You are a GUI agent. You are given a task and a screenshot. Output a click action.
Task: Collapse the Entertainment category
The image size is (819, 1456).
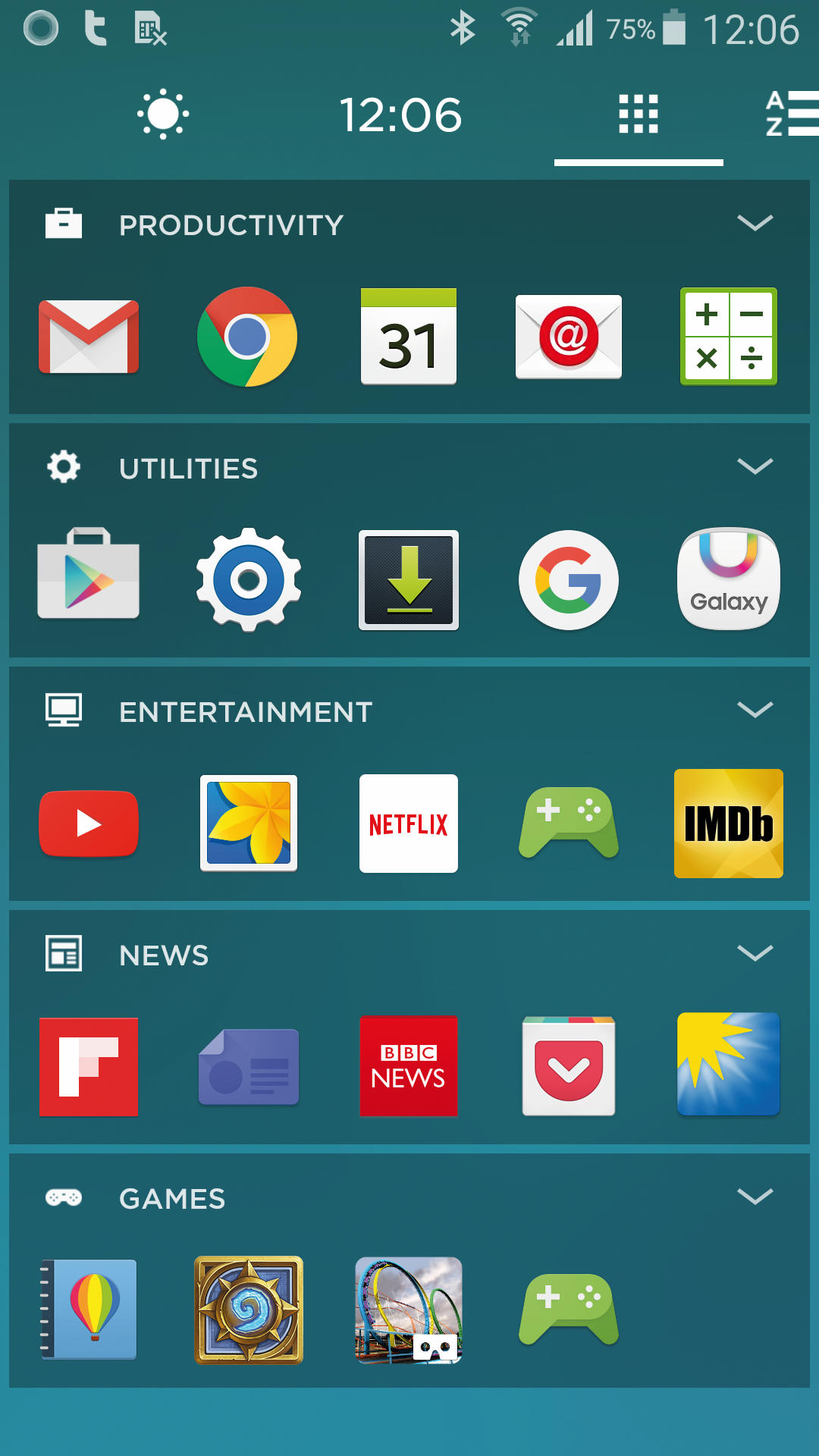(x=755, y=710)
